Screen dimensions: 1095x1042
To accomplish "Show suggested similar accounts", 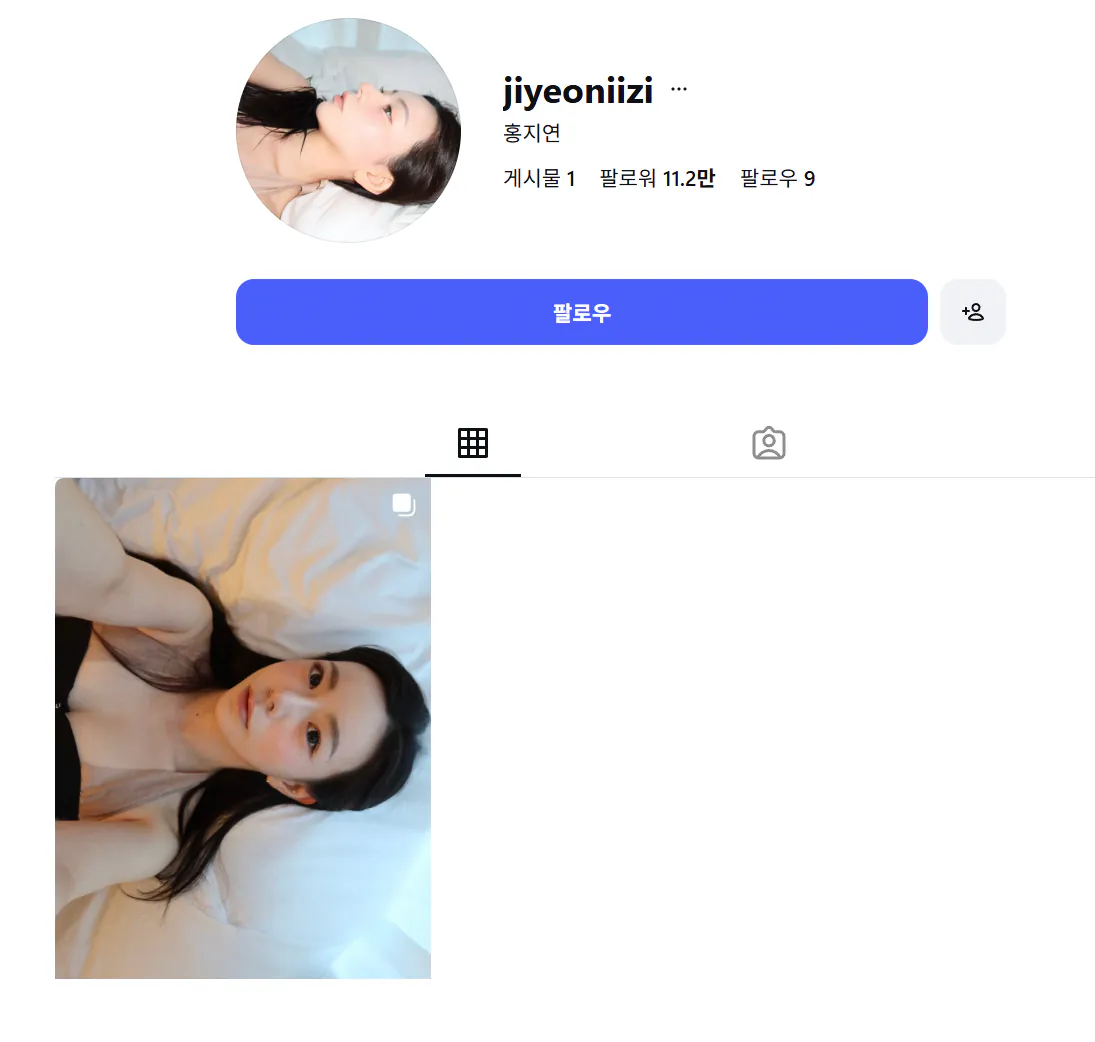I will (972, 312).
